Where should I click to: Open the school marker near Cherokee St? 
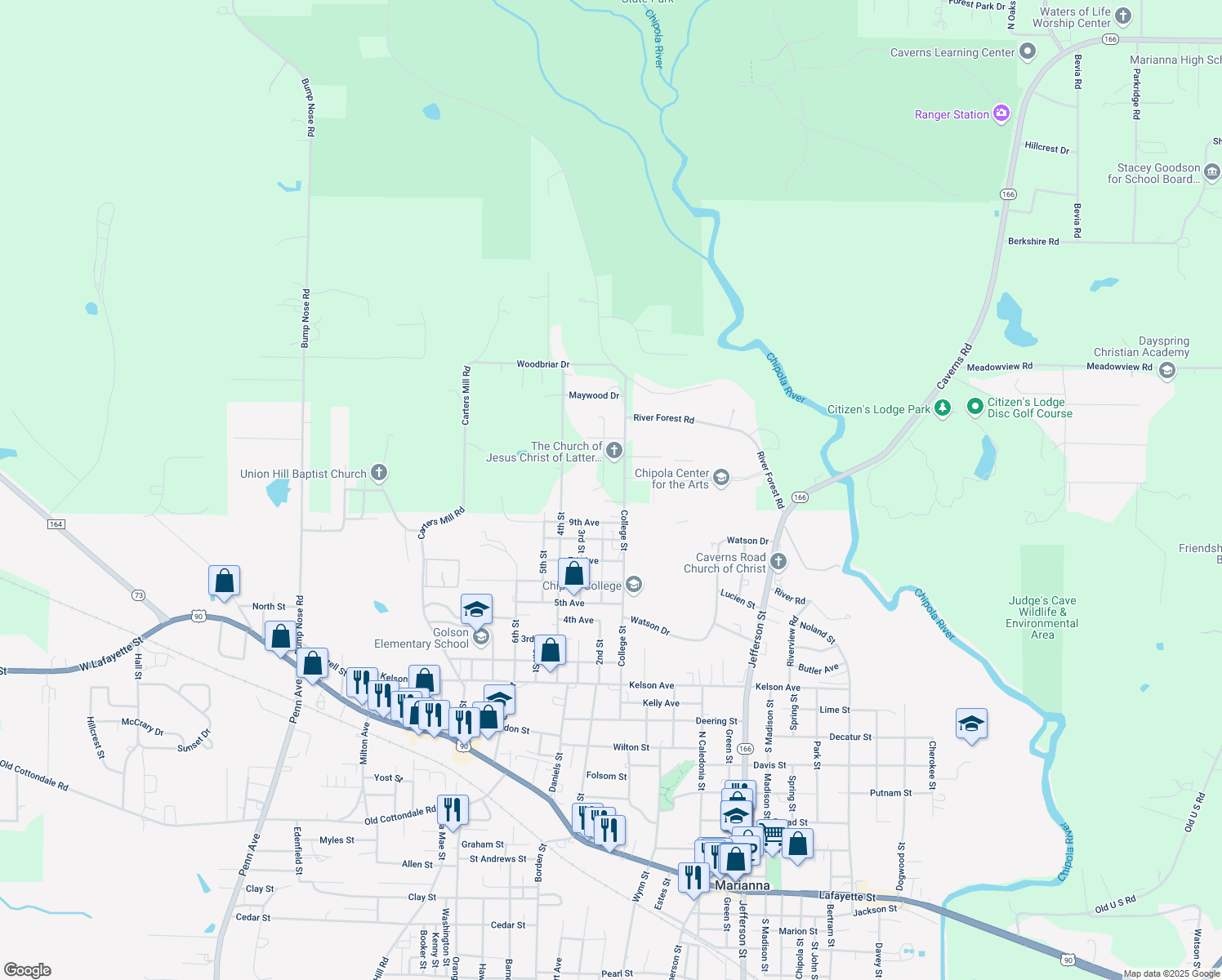(x=971, y=724)
